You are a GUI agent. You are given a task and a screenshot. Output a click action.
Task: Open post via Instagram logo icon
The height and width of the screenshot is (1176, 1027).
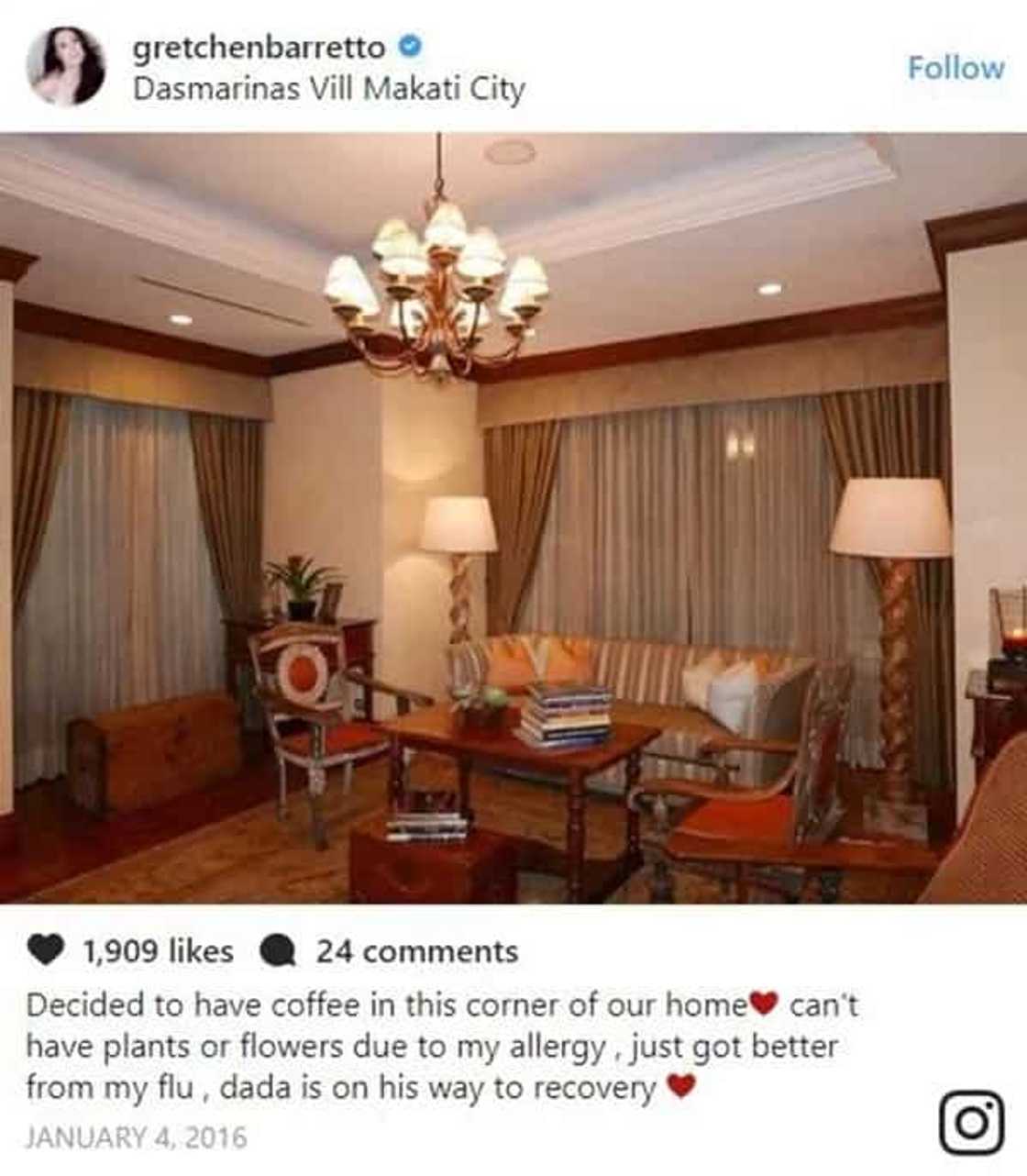tap(971, 1123)
